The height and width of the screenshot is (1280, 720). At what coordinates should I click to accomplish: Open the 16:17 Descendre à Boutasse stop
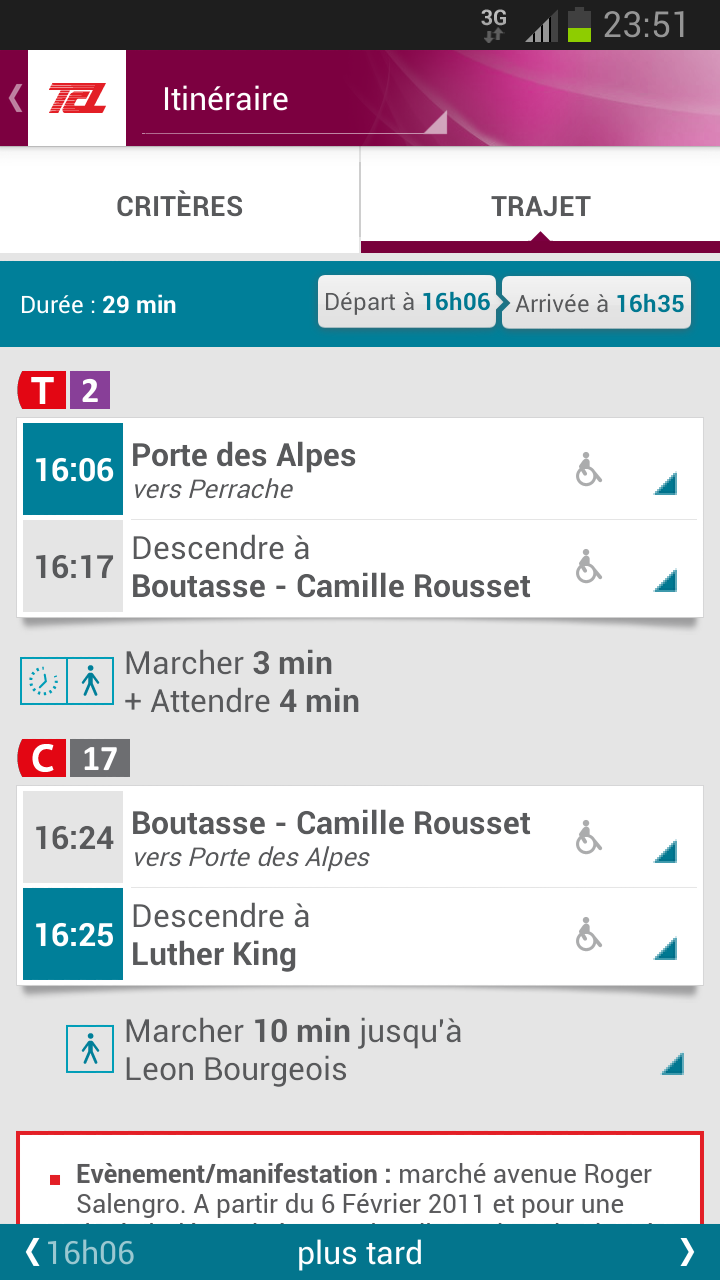360,567
